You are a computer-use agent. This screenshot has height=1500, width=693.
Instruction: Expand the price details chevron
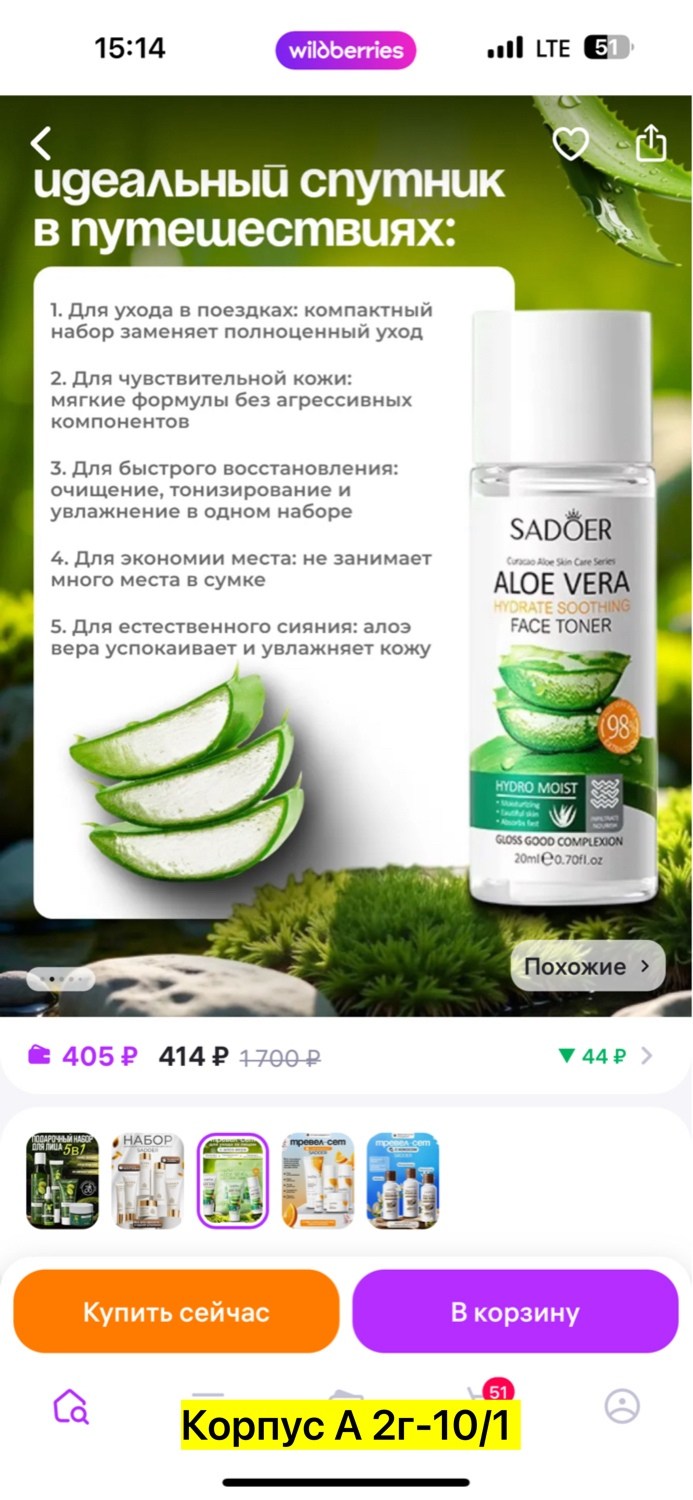point(647,1056)
